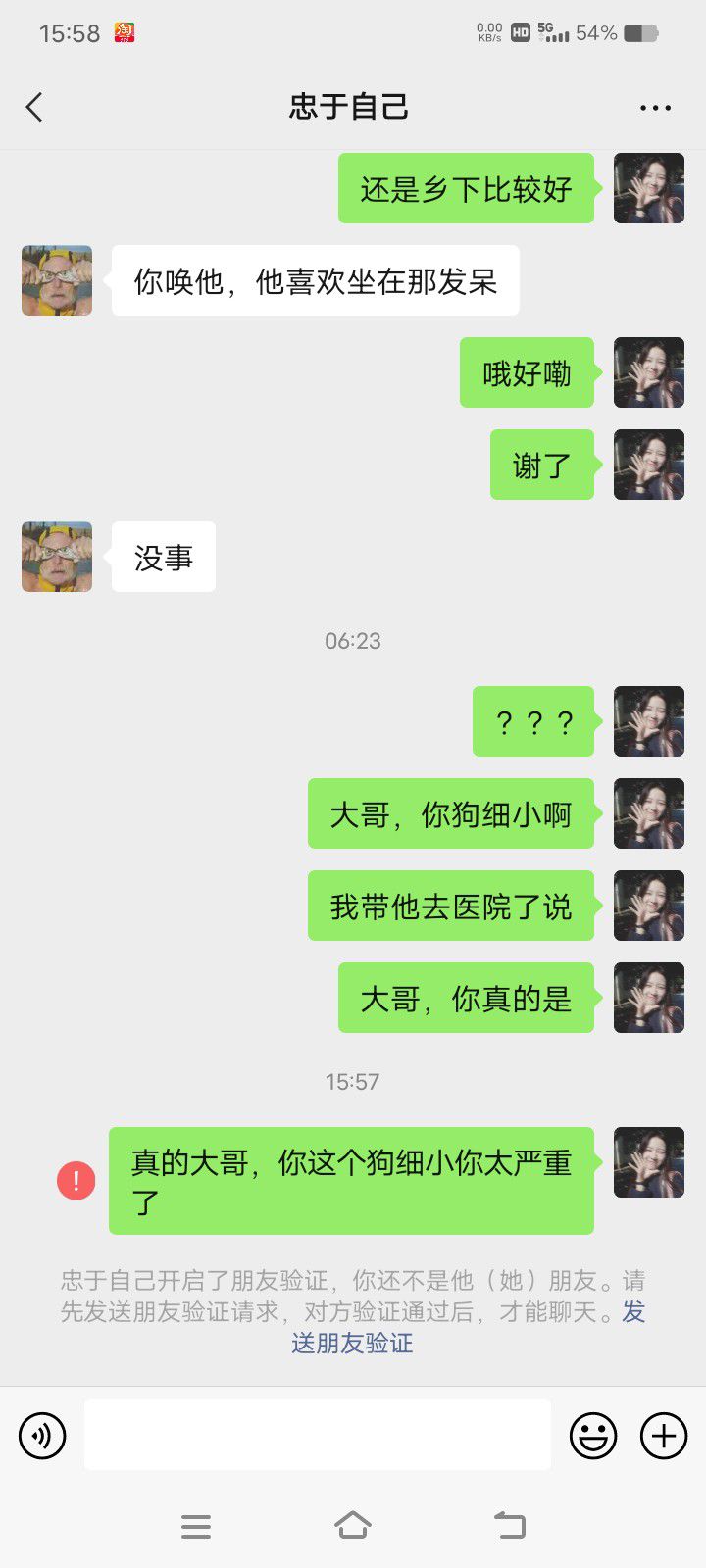Screen dimensions: 706x1568
Task: Tap the red failed-message alert icon
Action: click(x=76, y=1180)
